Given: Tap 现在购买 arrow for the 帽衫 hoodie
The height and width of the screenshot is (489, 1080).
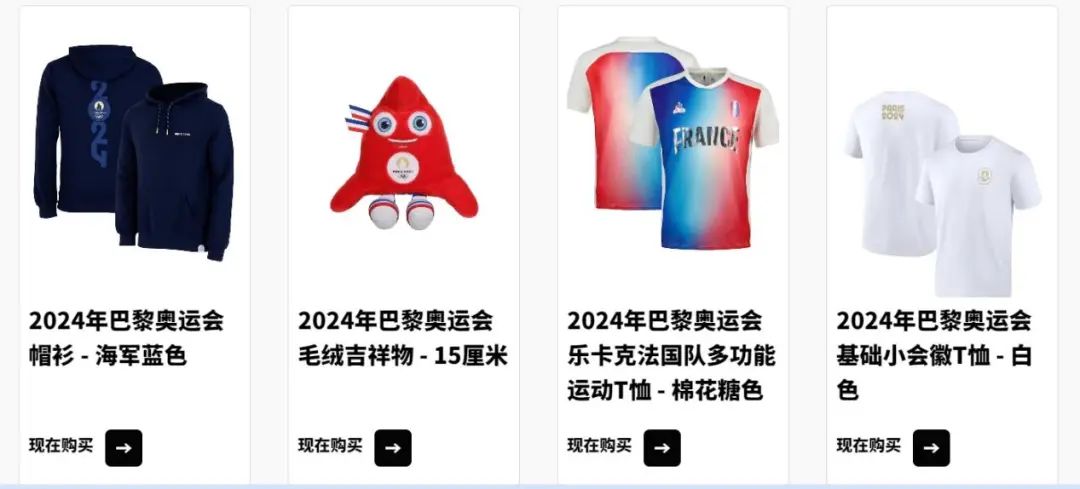Looking at the screenshot, I should pyautogui.click(x=124, y=448).
